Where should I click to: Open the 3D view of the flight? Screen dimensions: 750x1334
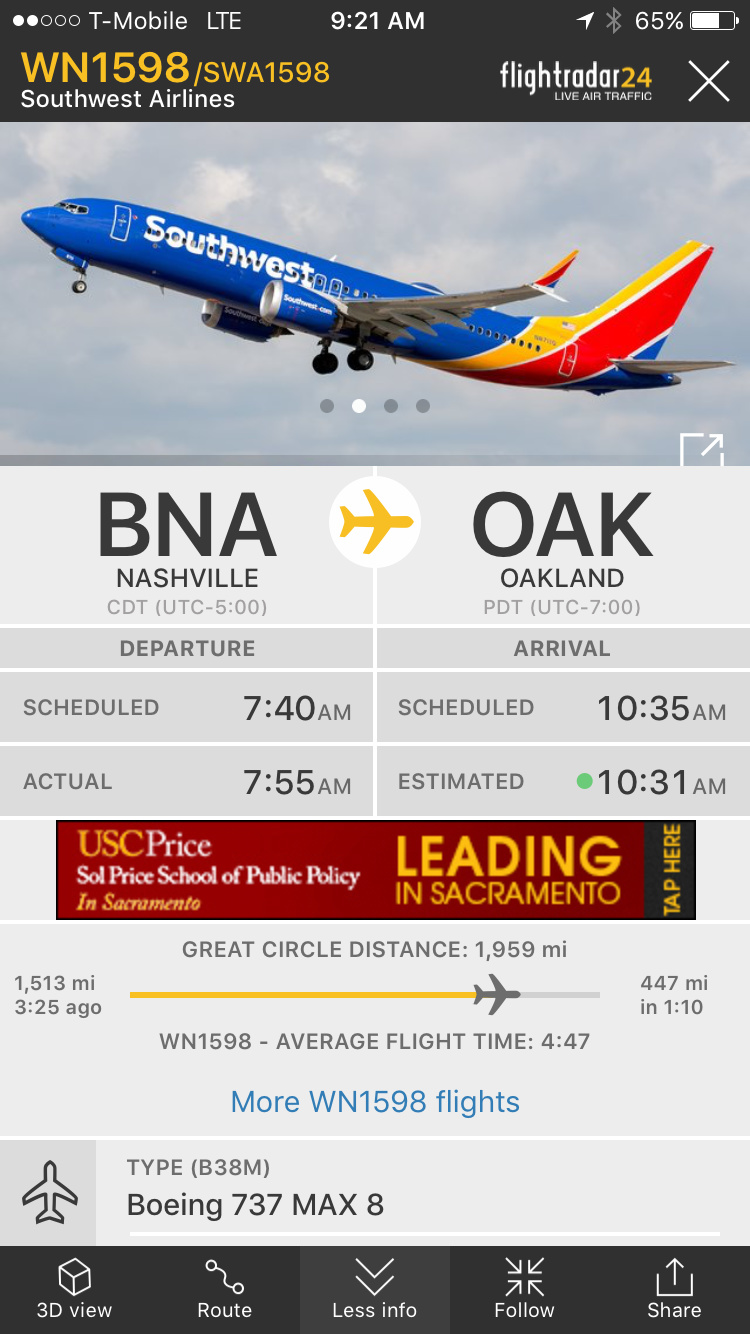75,1290
